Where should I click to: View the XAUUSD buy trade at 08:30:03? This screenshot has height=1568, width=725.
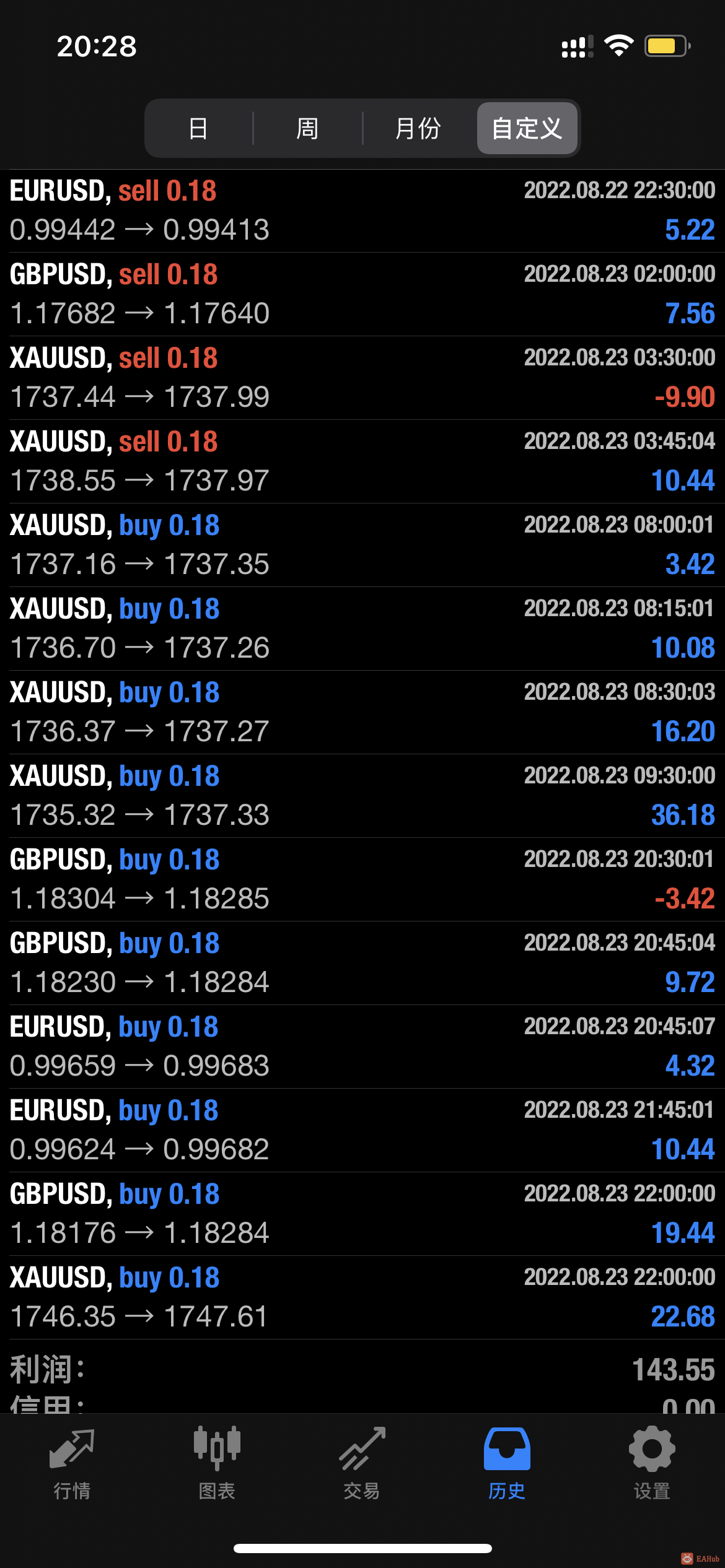[362, 712]
